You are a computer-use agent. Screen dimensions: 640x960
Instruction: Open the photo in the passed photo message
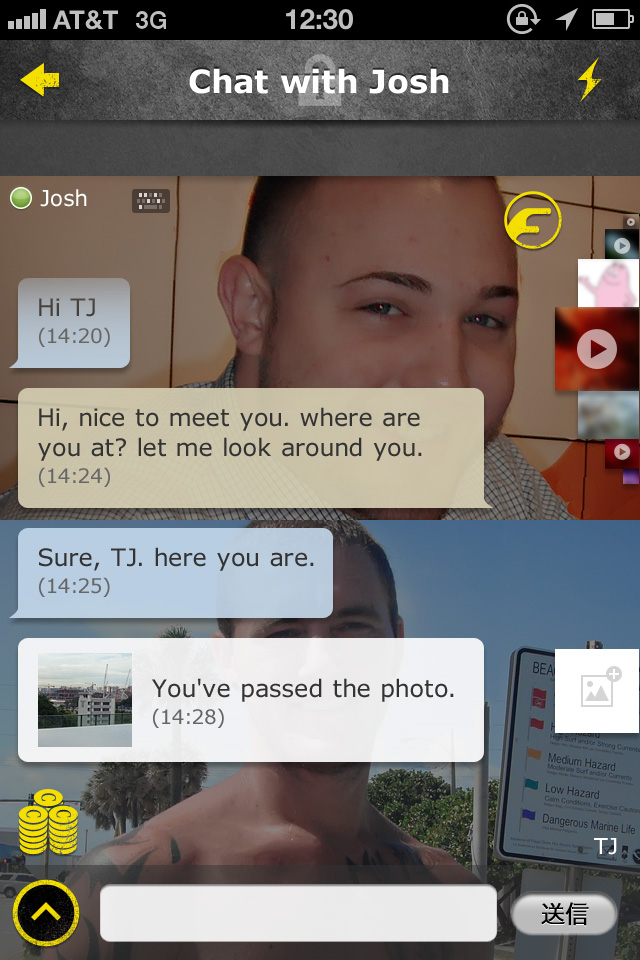tap(85, 700)
